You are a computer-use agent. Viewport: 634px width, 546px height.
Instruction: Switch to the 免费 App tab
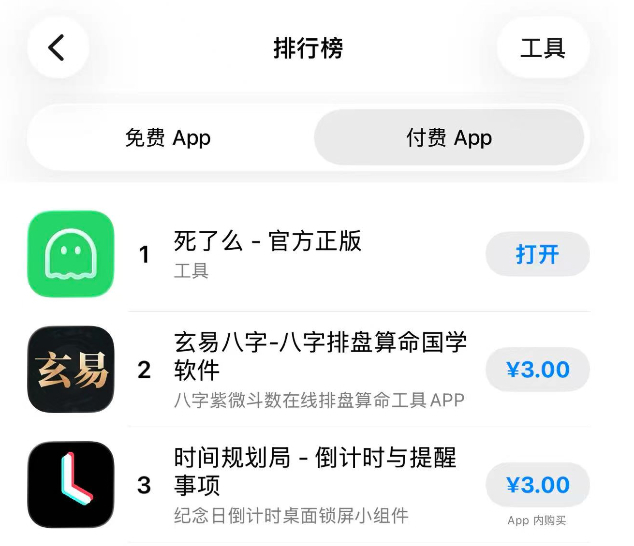[x=168, y=138]
